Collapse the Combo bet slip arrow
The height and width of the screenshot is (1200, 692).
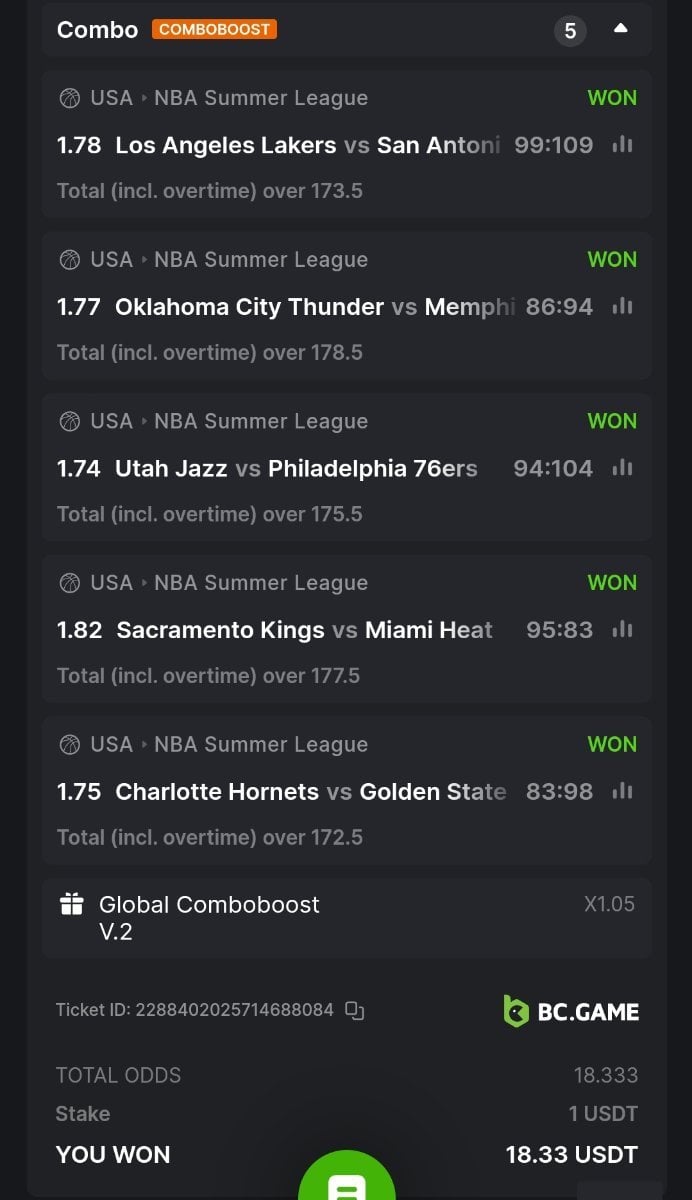(x=620, y=29)
